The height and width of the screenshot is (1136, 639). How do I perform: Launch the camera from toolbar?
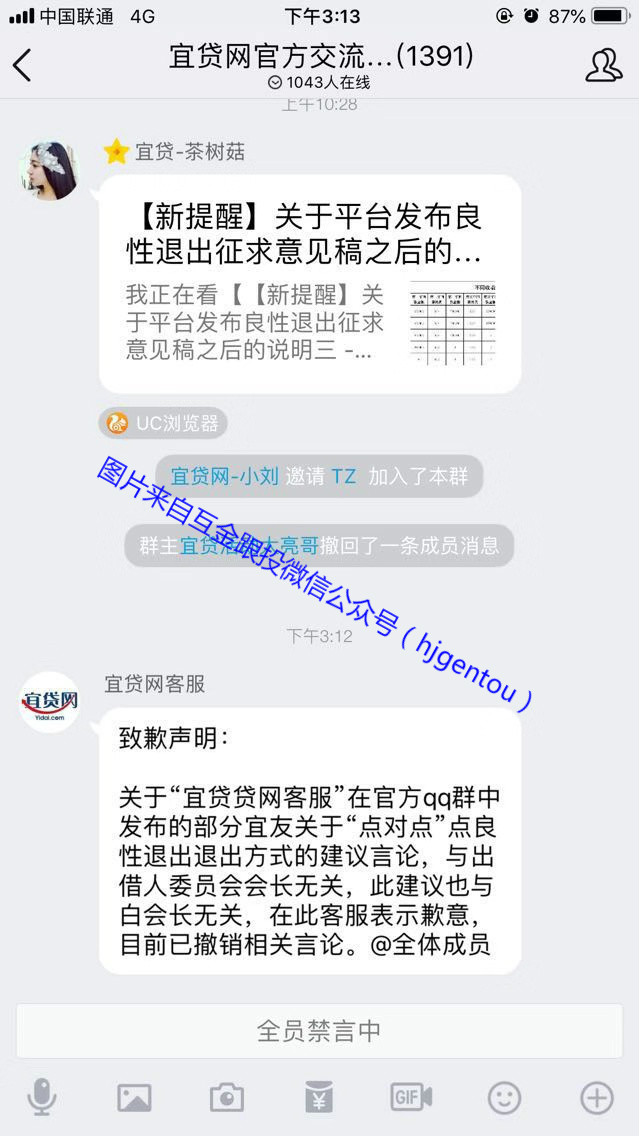tap(227, 1097)
